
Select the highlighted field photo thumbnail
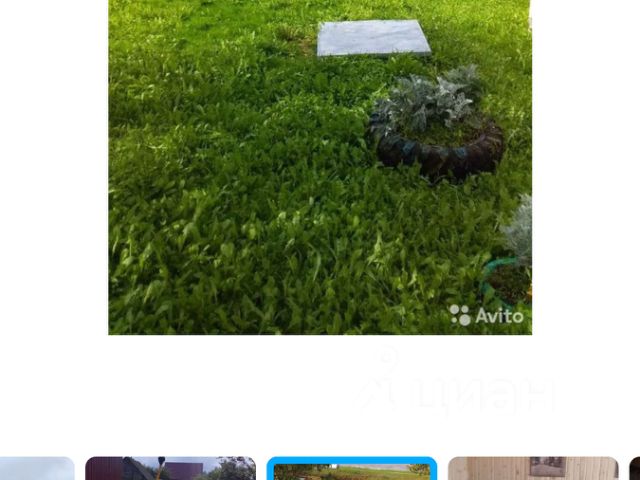click(351, 469)
